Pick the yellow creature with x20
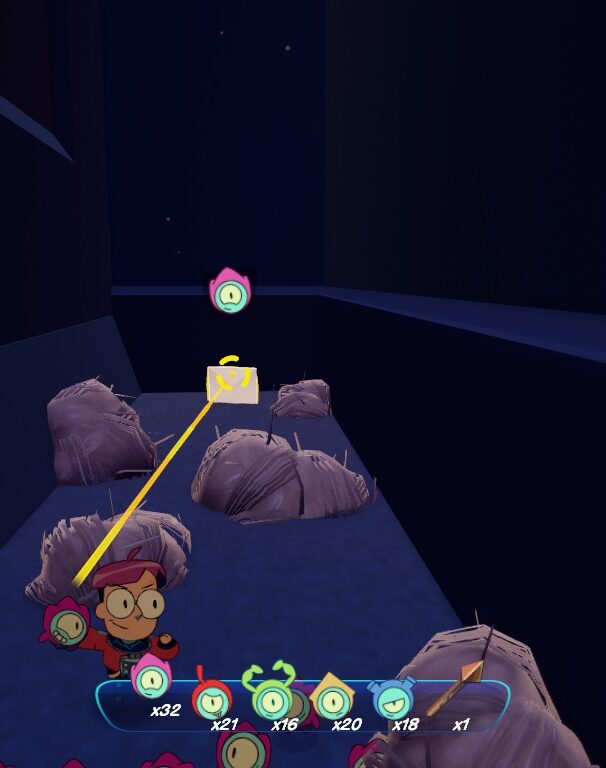 tap(331, 698)
